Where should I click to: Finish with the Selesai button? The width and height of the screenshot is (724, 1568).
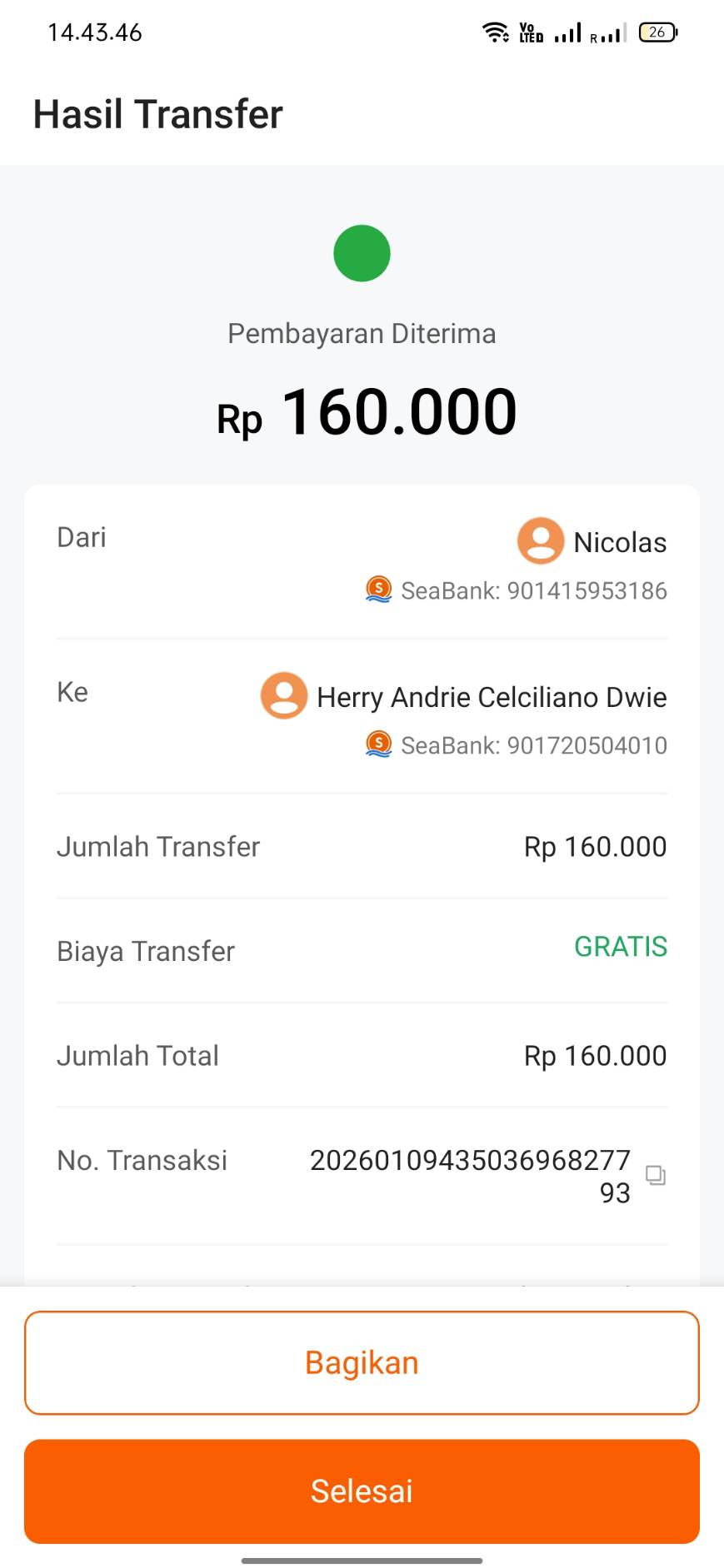tap(362, 1491)
